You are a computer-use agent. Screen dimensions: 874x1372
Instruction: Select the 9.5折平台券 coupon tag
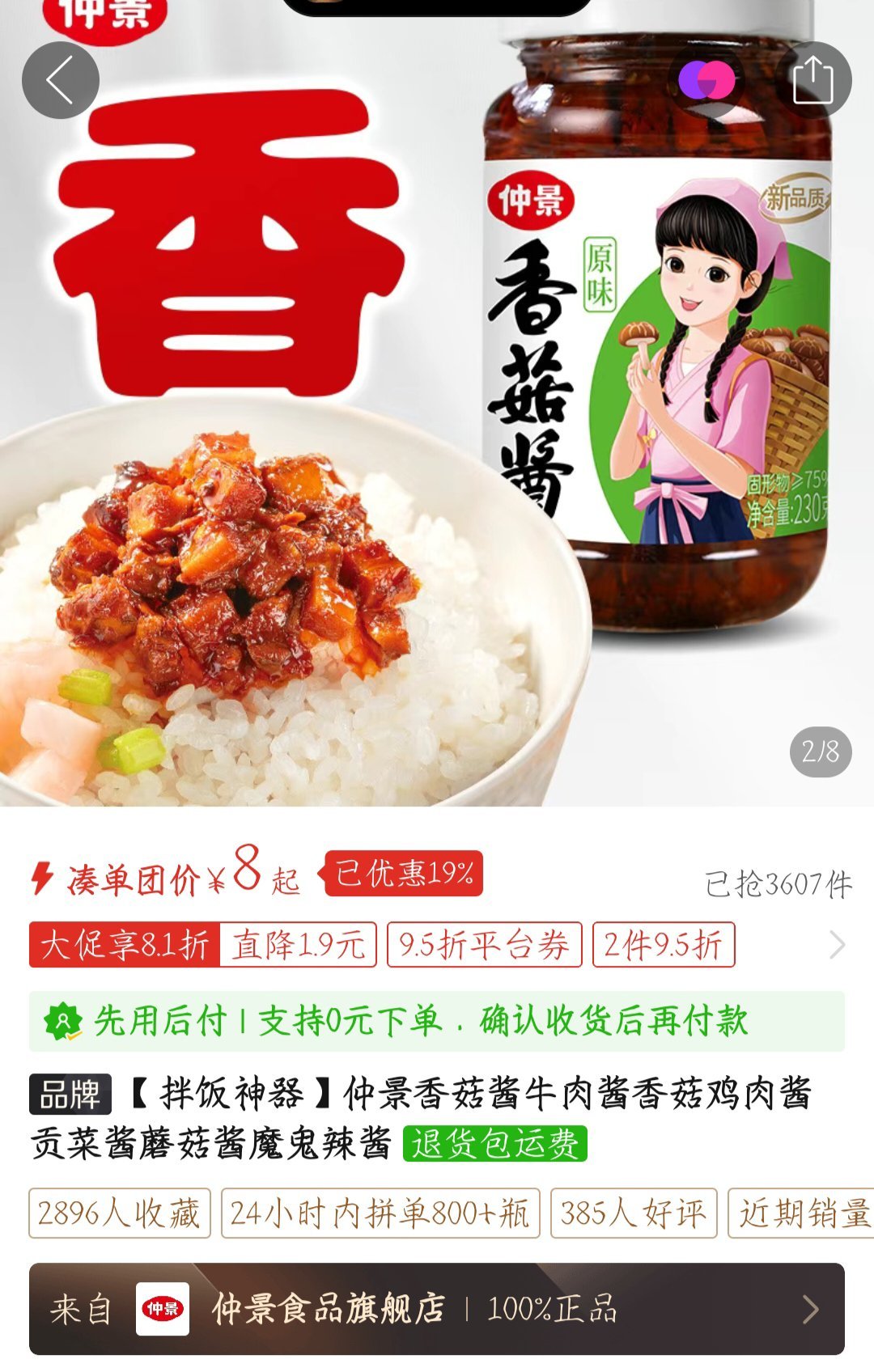484,944
